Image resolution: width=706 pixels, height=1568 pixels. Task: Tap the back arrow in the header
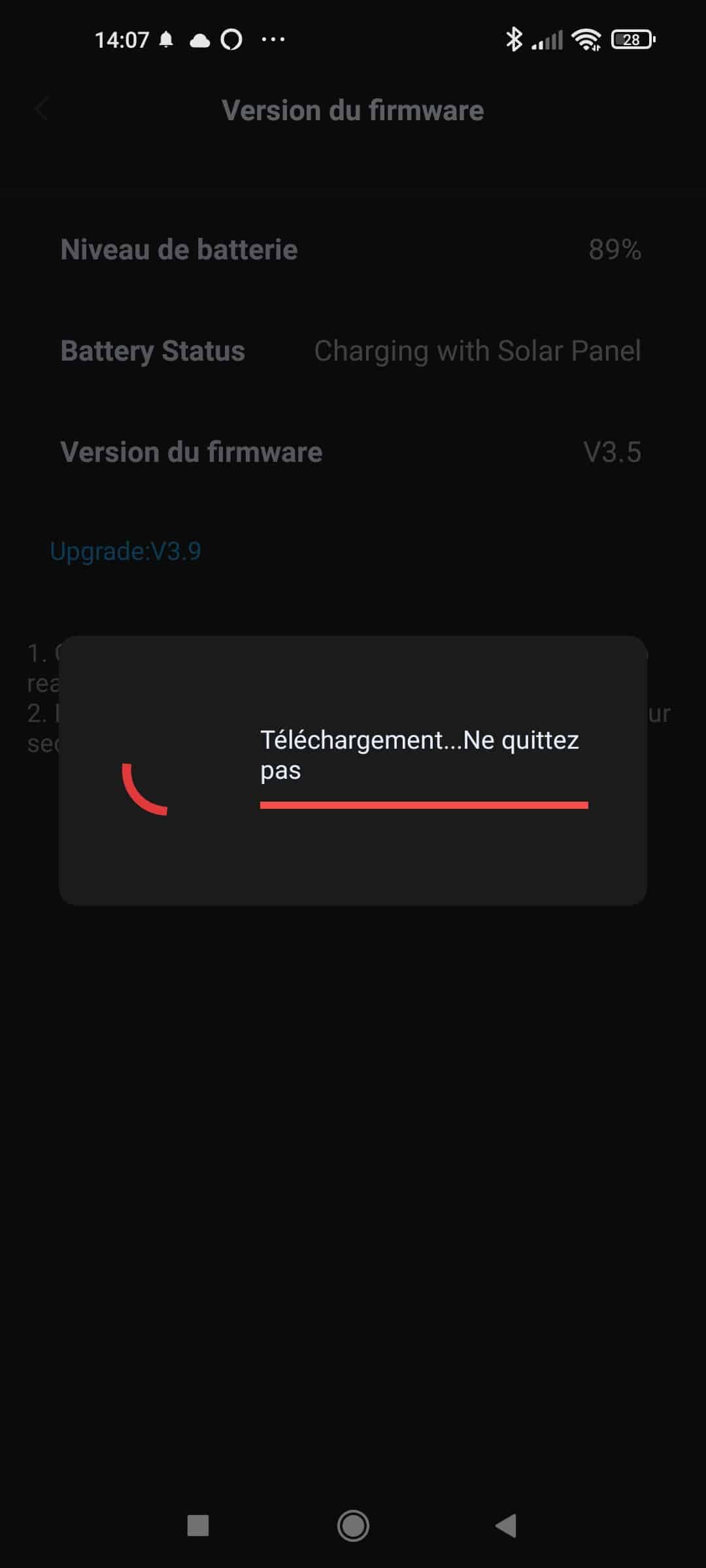point(42,109)
